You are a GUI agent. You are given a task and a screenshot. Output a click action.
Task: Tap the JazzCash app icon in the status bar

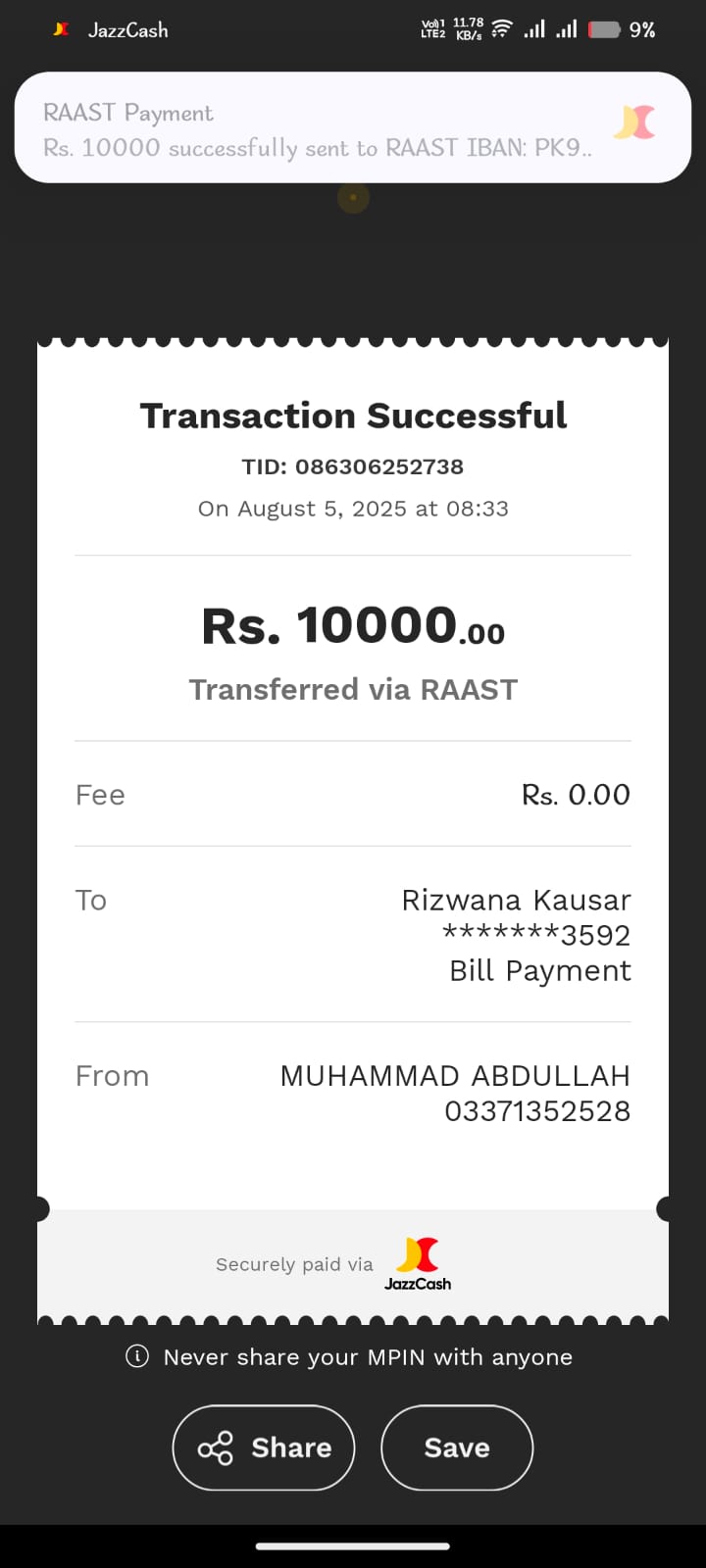[61, 29]
